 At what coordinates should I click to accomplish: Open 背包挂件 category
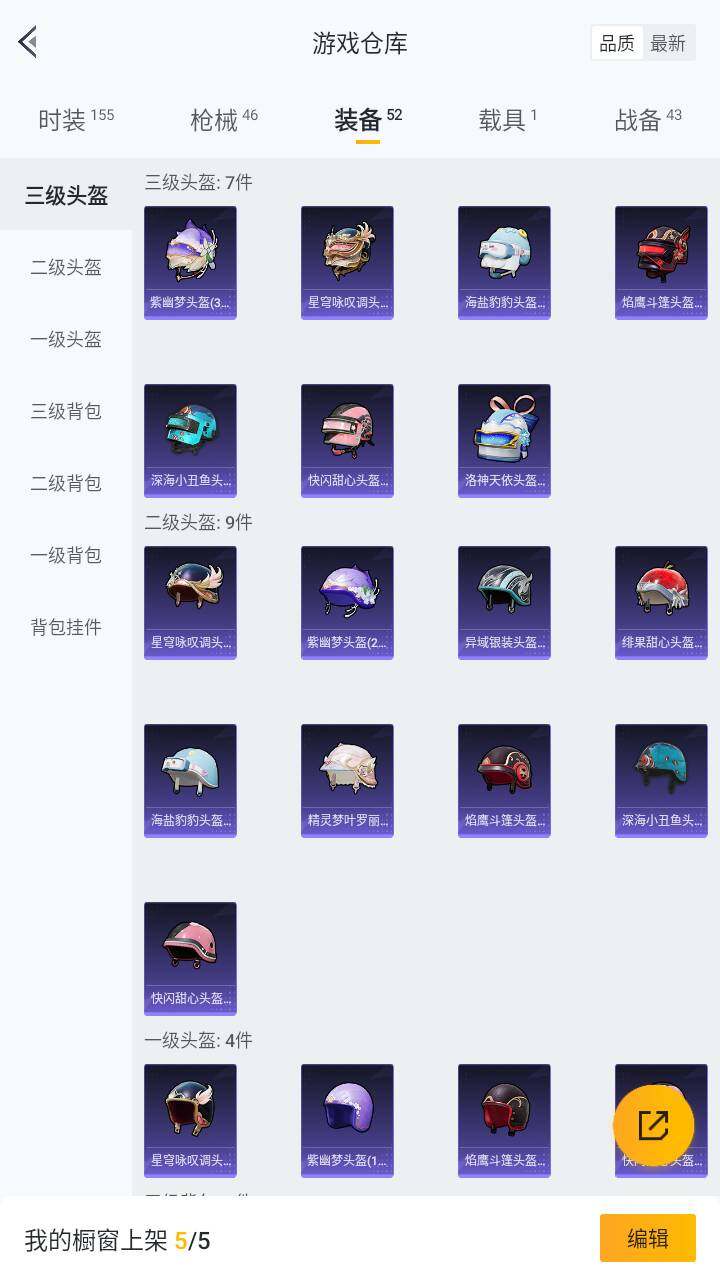[x=66, y=627]
